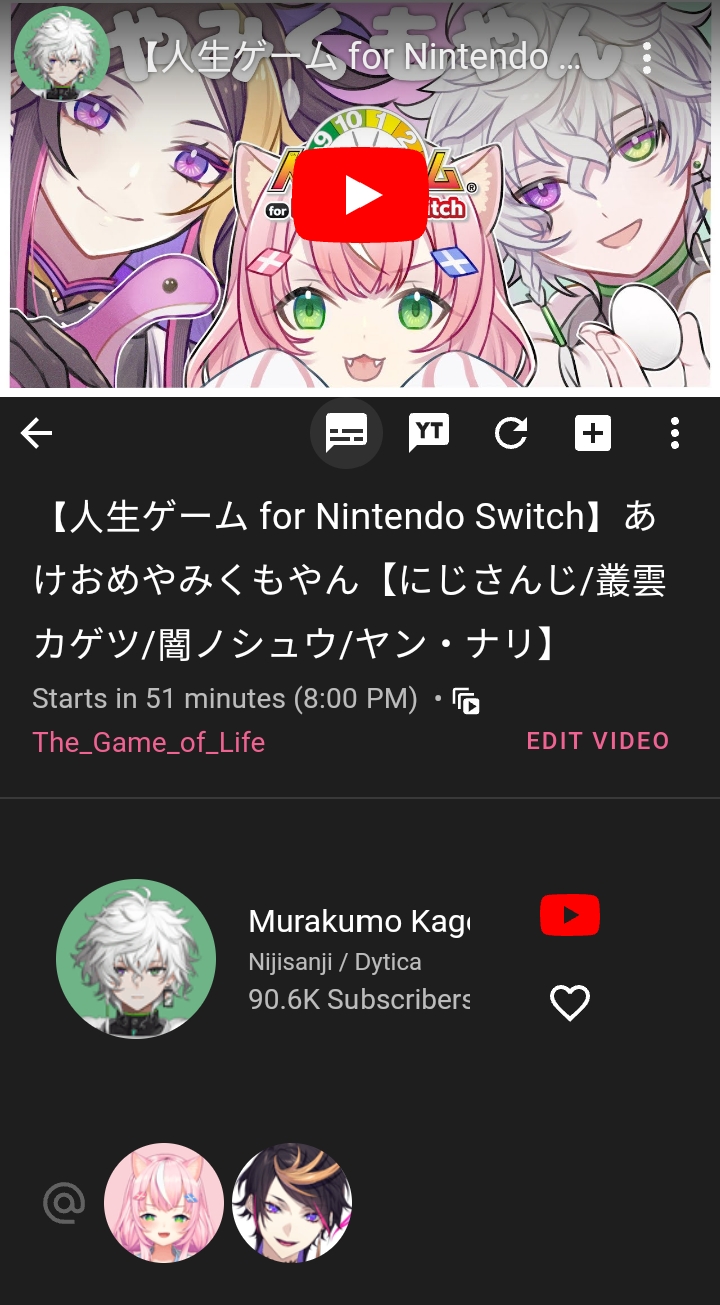
Task: Open the pink-haired mentioned channel avatar
Action: click(164, 1203)
